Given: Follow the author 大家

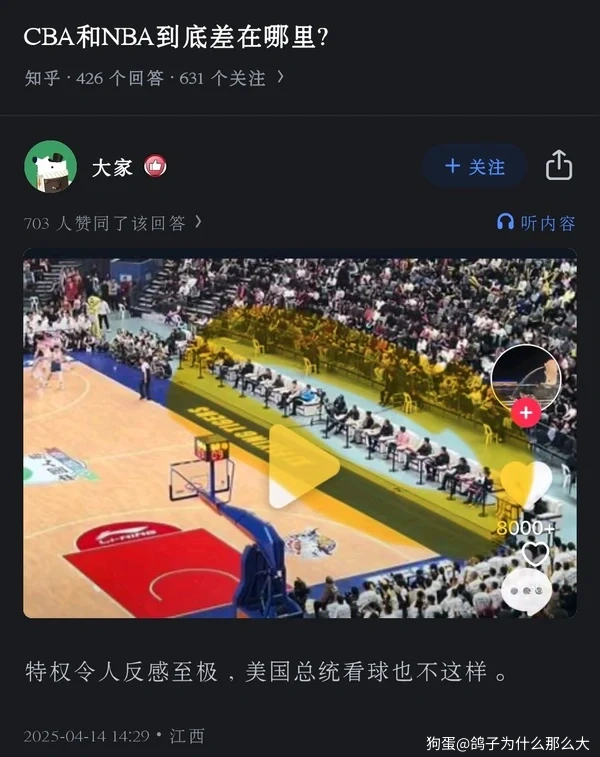Looking at the screenshot, I should (474, 167).
